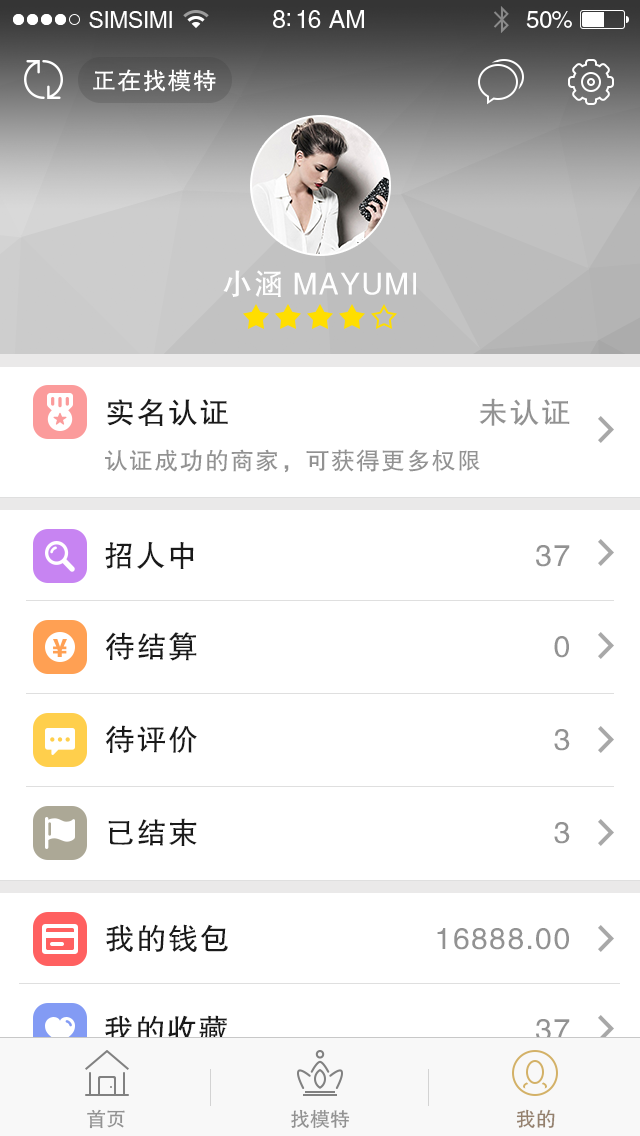Switch to the 首页 tab
This screenshot has width=640, height=1136.
(x=106, y=1089)
